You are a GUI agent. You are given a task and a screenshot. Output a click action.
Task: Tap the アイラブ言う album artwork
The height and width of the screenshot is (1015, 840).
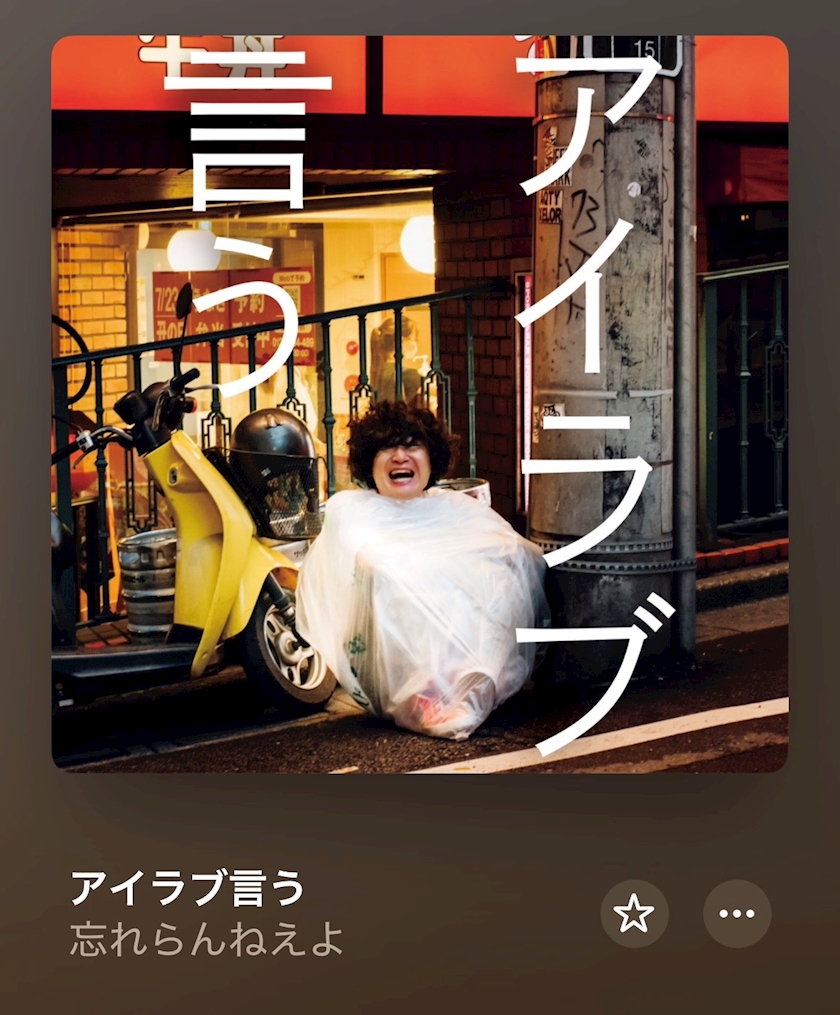click(x=420, y=404)
